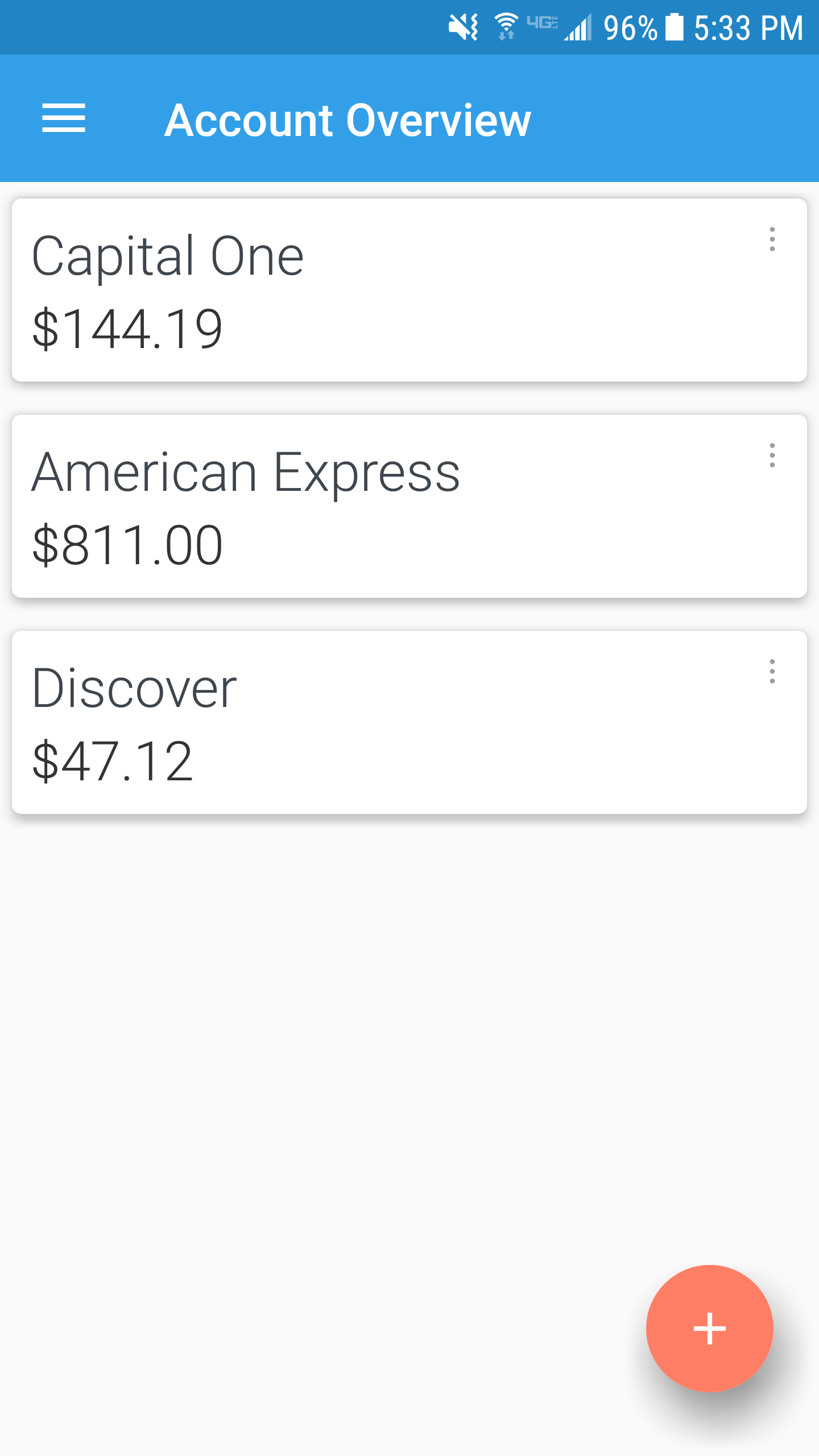Open overflow menu for Capital One

(772, 239)
